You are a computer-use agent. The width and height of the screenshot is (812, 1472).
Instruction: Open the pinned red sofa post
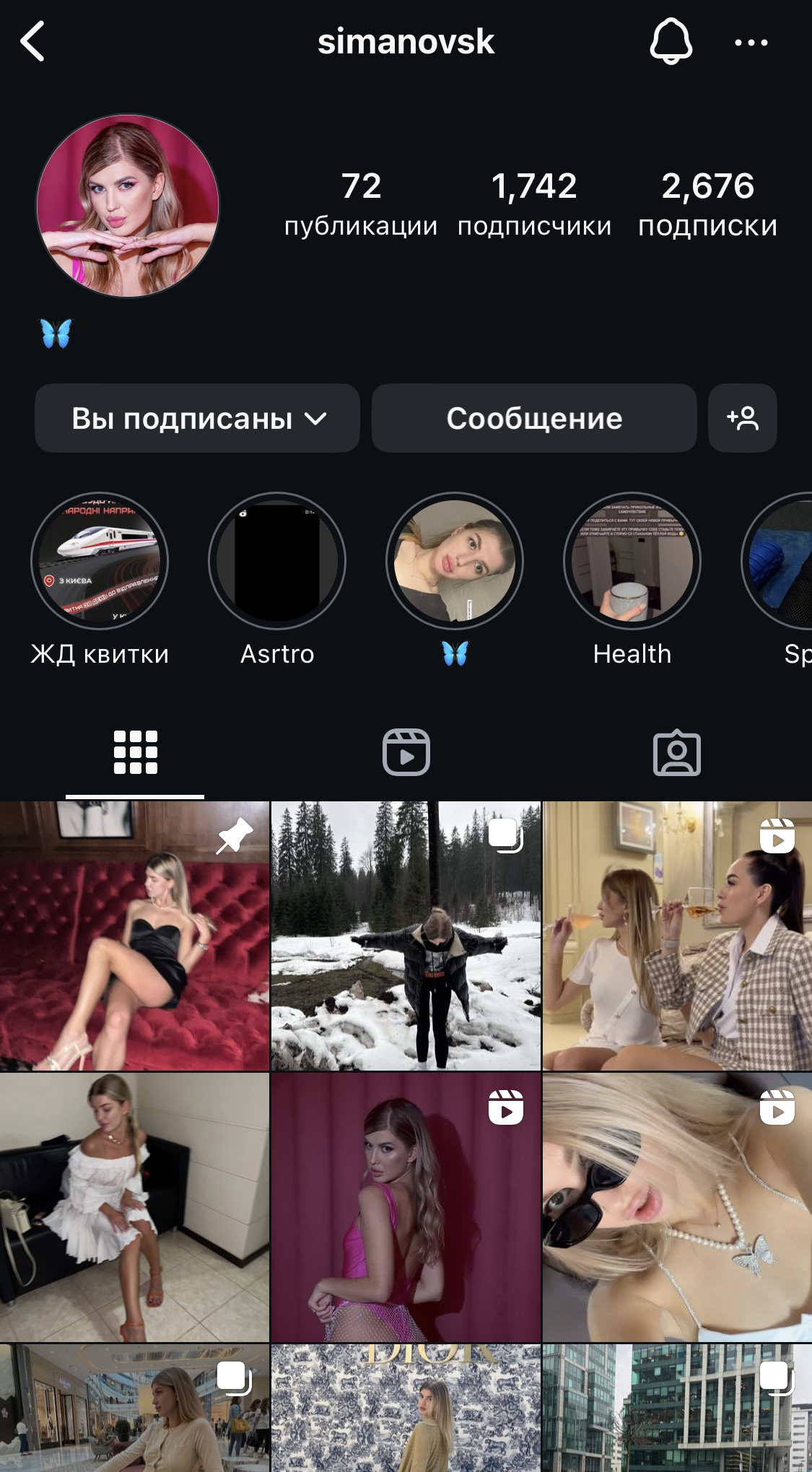[134, 936]
